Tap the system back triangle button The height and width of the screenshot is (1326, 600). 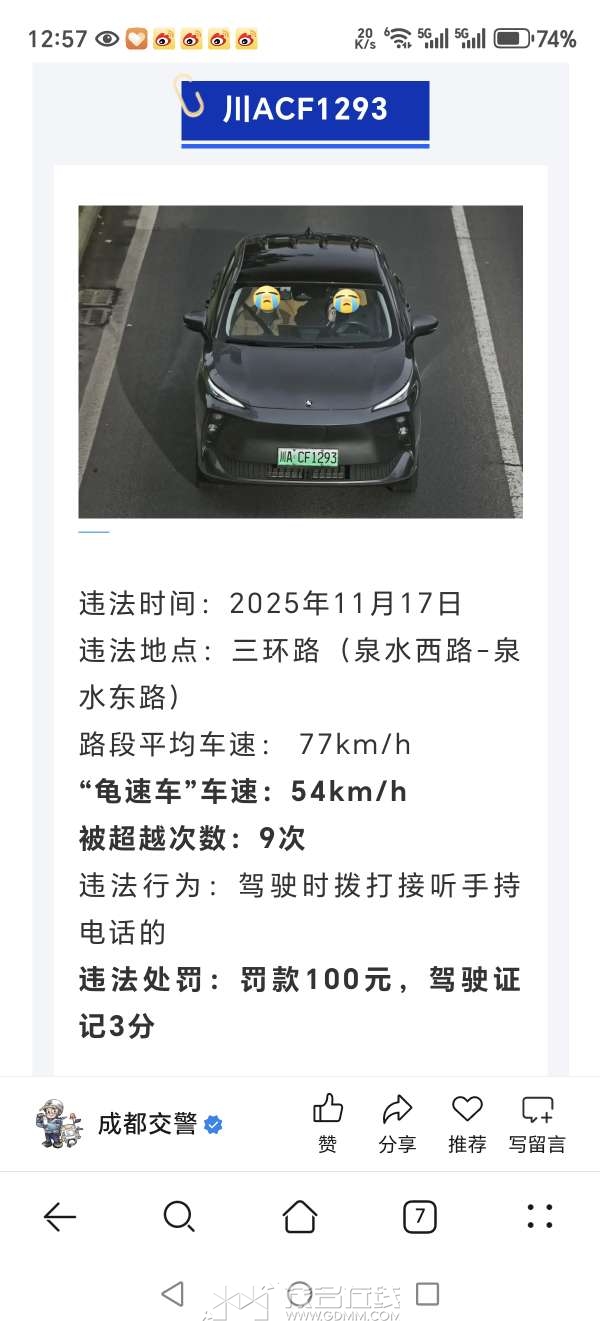coord(173,1294)
